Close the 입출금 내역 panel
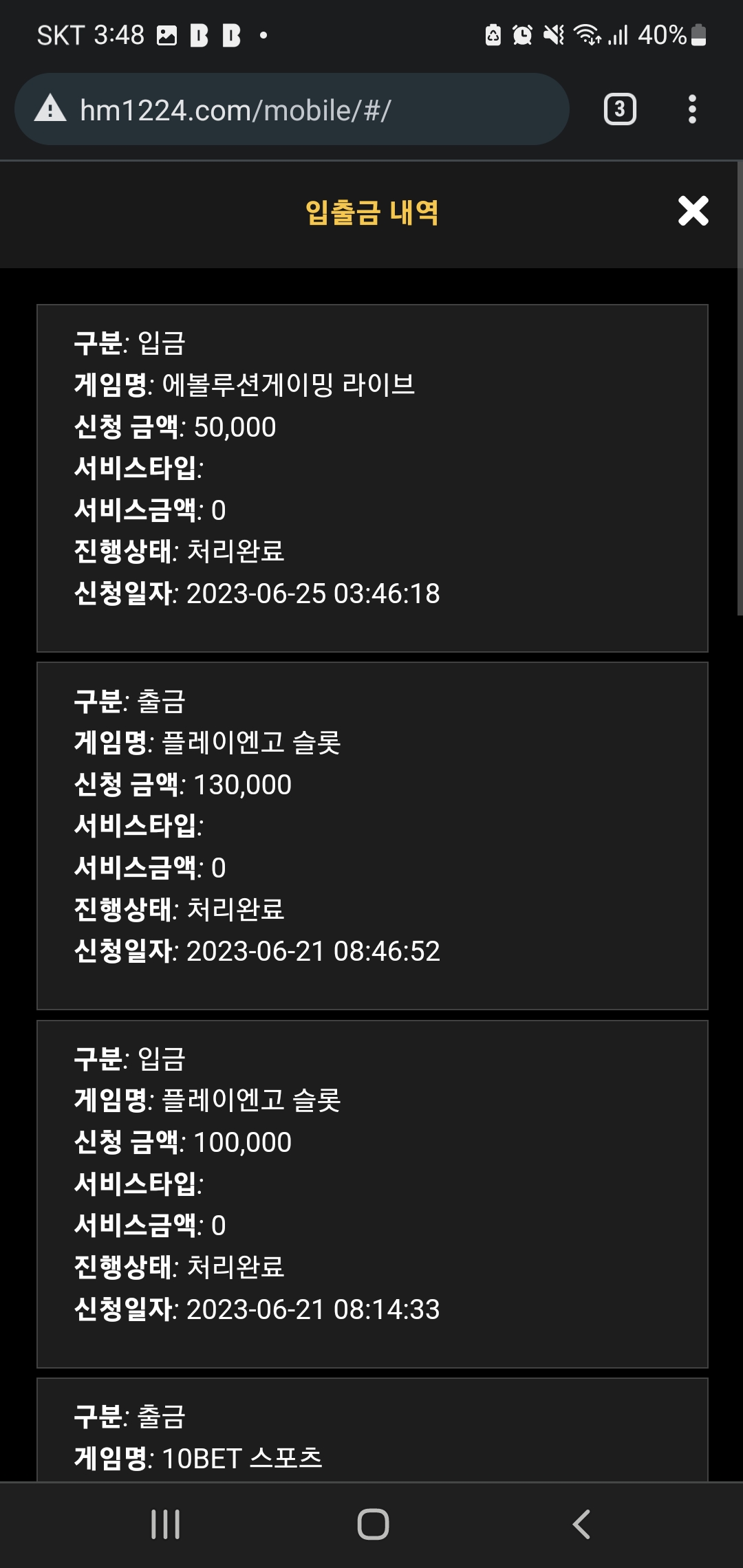The width and height of the screenshot is (743, 1568). point(693,210)
